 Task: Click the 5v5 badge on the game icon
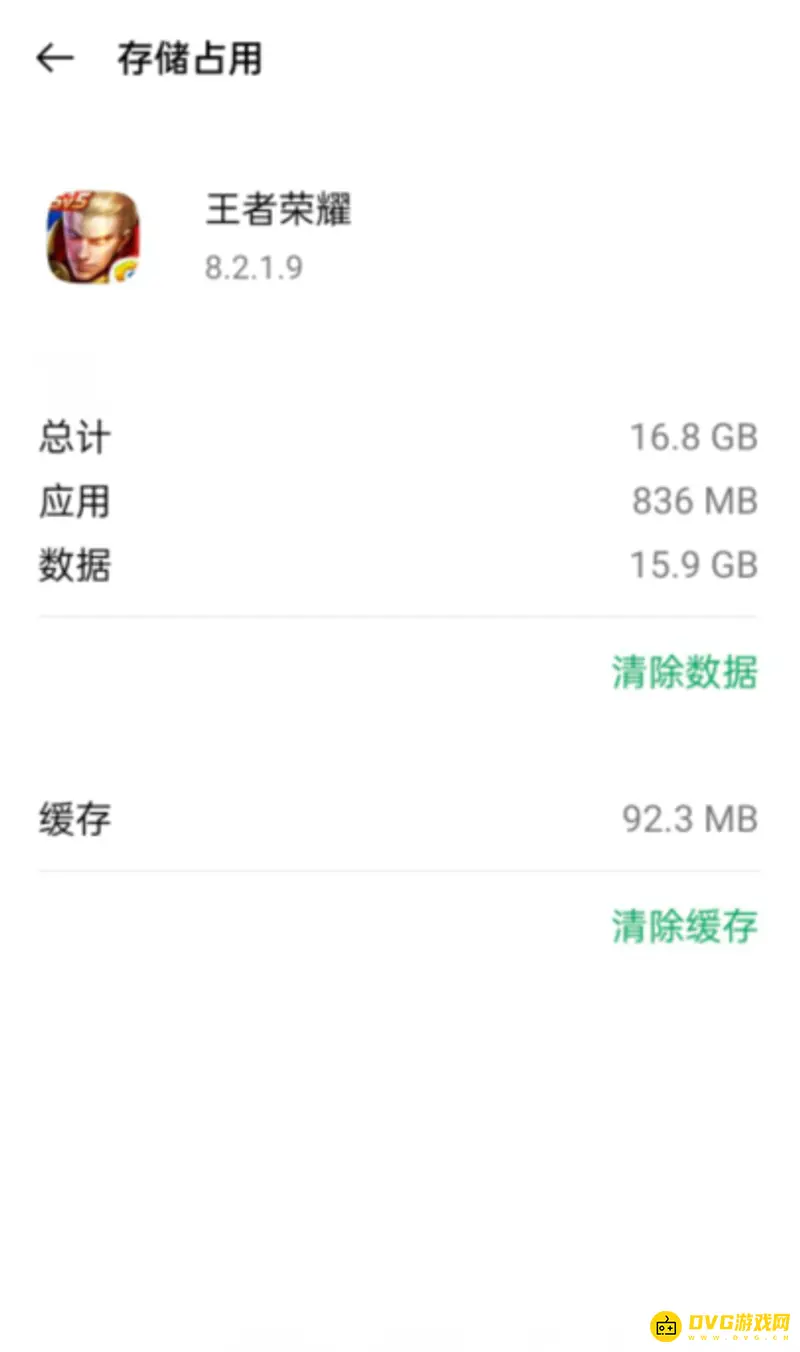(x=72, y=201)
